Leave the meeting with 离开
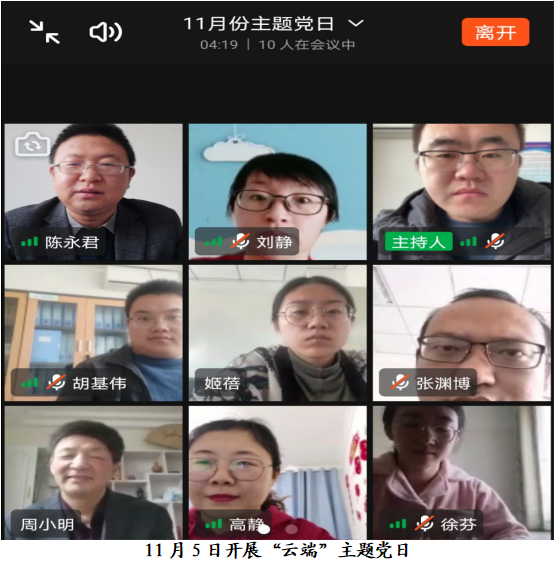The width and height of the screenshot is (555, 566). [x=495, y=32]
